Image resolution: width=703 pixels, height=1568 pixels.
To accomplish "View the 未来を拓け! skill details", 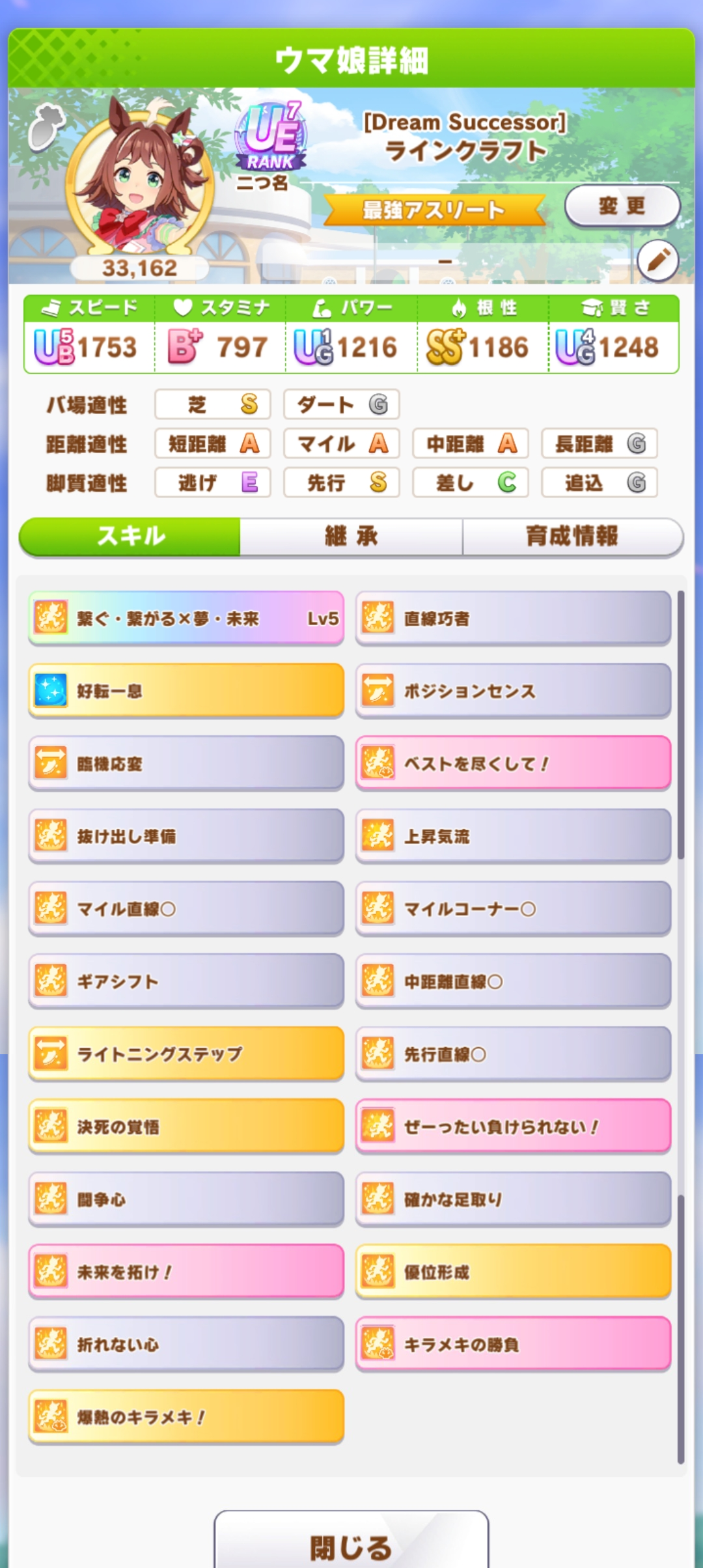I will [x=186, y=1272].
